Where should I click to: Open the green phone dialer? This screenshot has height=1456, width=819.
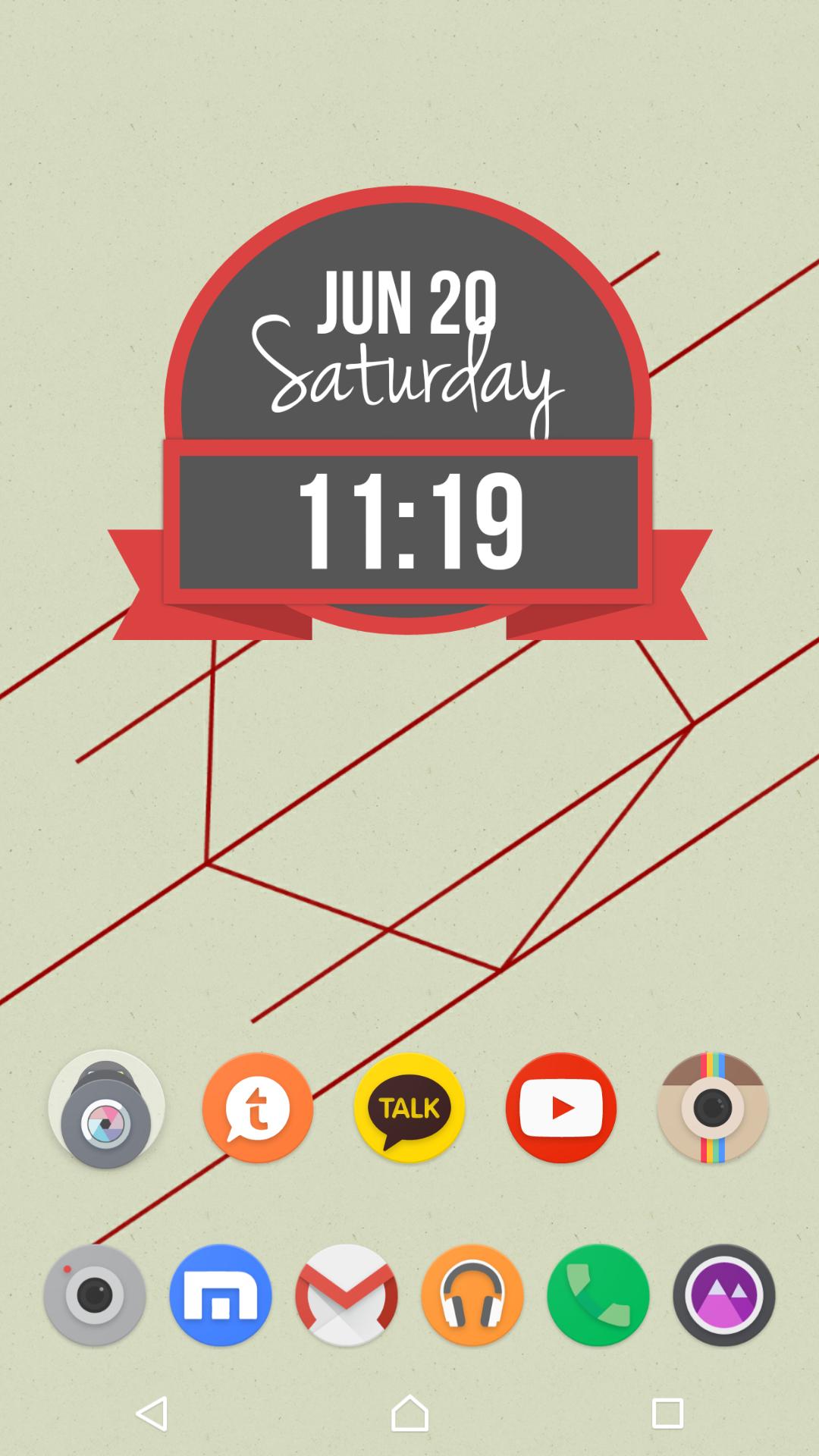tap(598, 1295)
